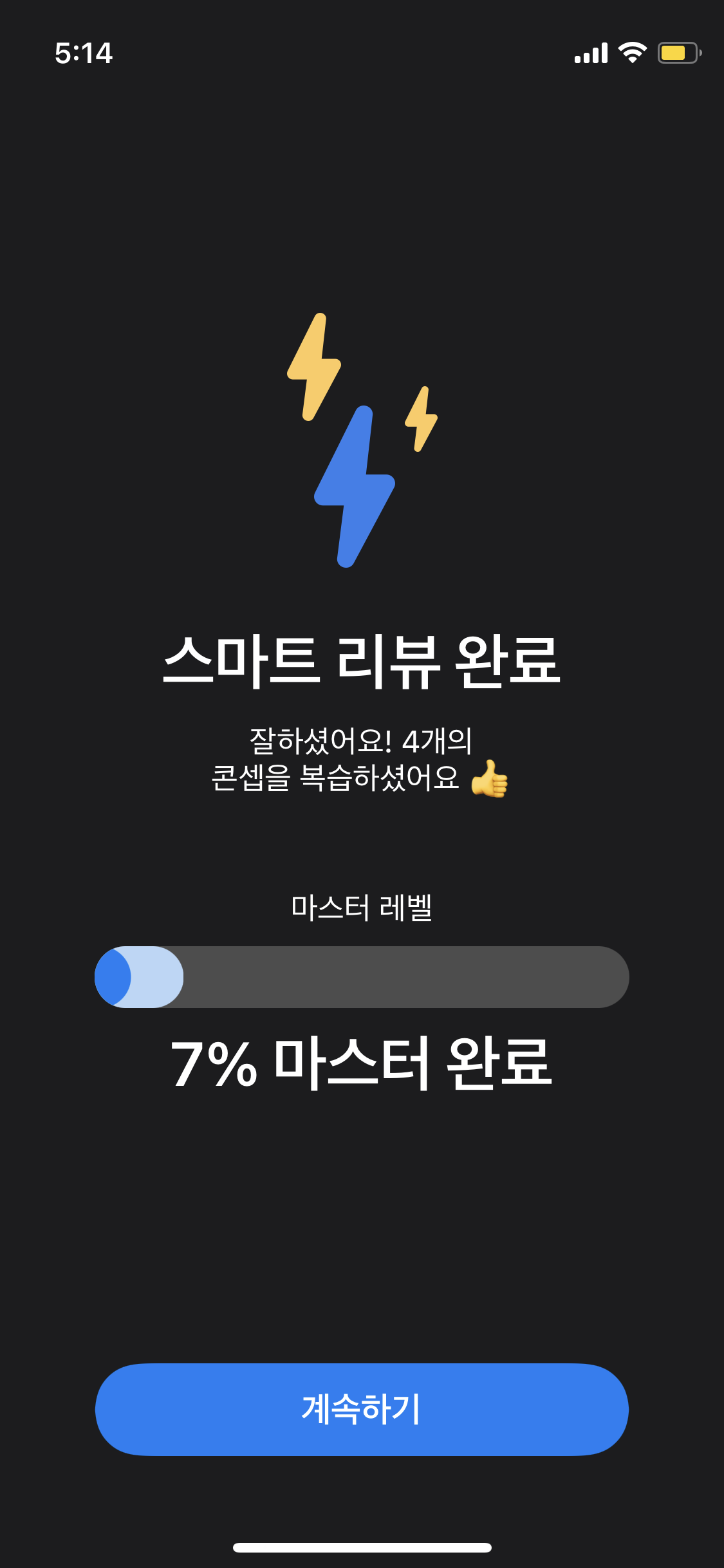Tap the 마스터 레벨 label

click(x=362, y=906)
